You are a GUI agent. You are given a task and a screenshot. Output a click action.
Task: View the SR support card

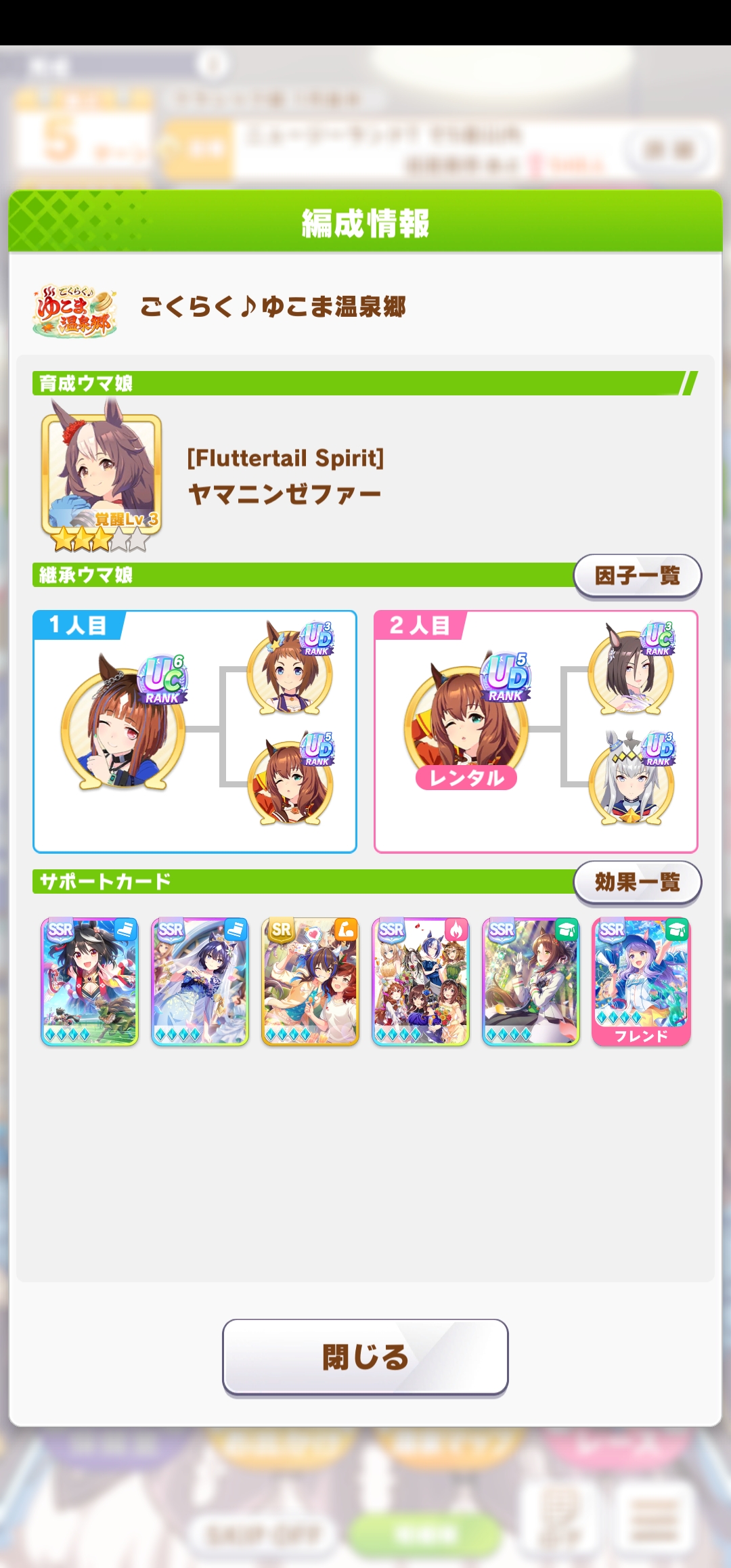pyautogui.click(x=310, y=982)
